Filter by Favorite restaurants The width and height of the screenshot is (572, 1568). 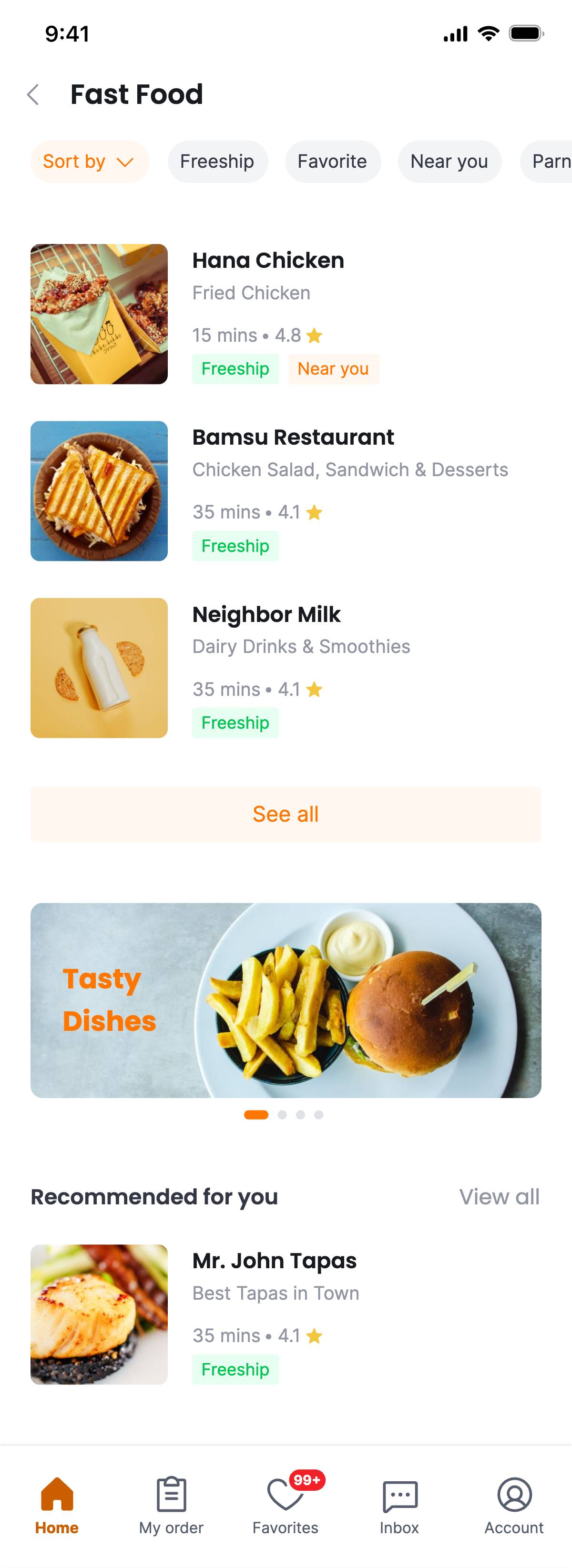[x=332, y=162]
